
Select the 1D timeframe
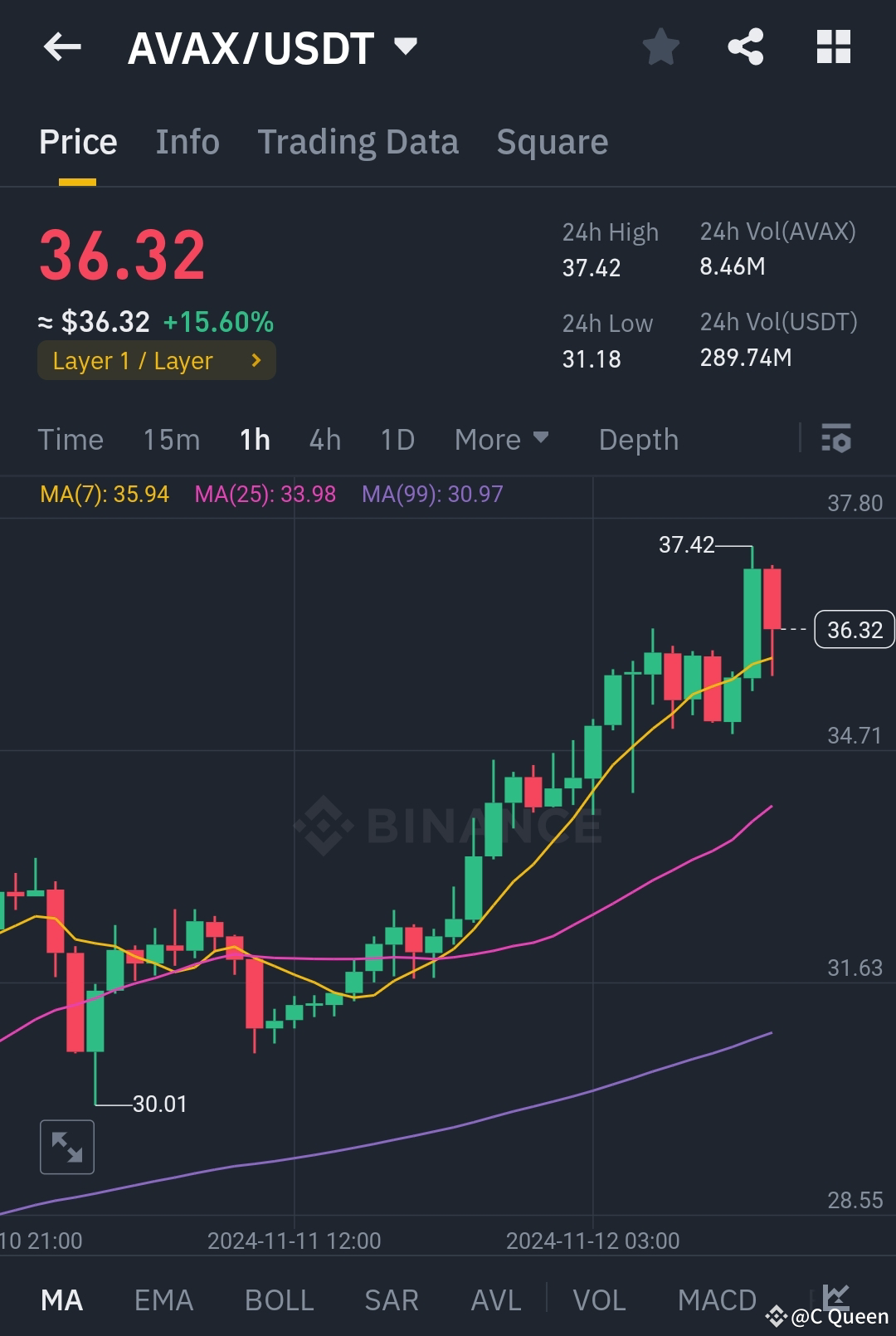coord(397,439)
